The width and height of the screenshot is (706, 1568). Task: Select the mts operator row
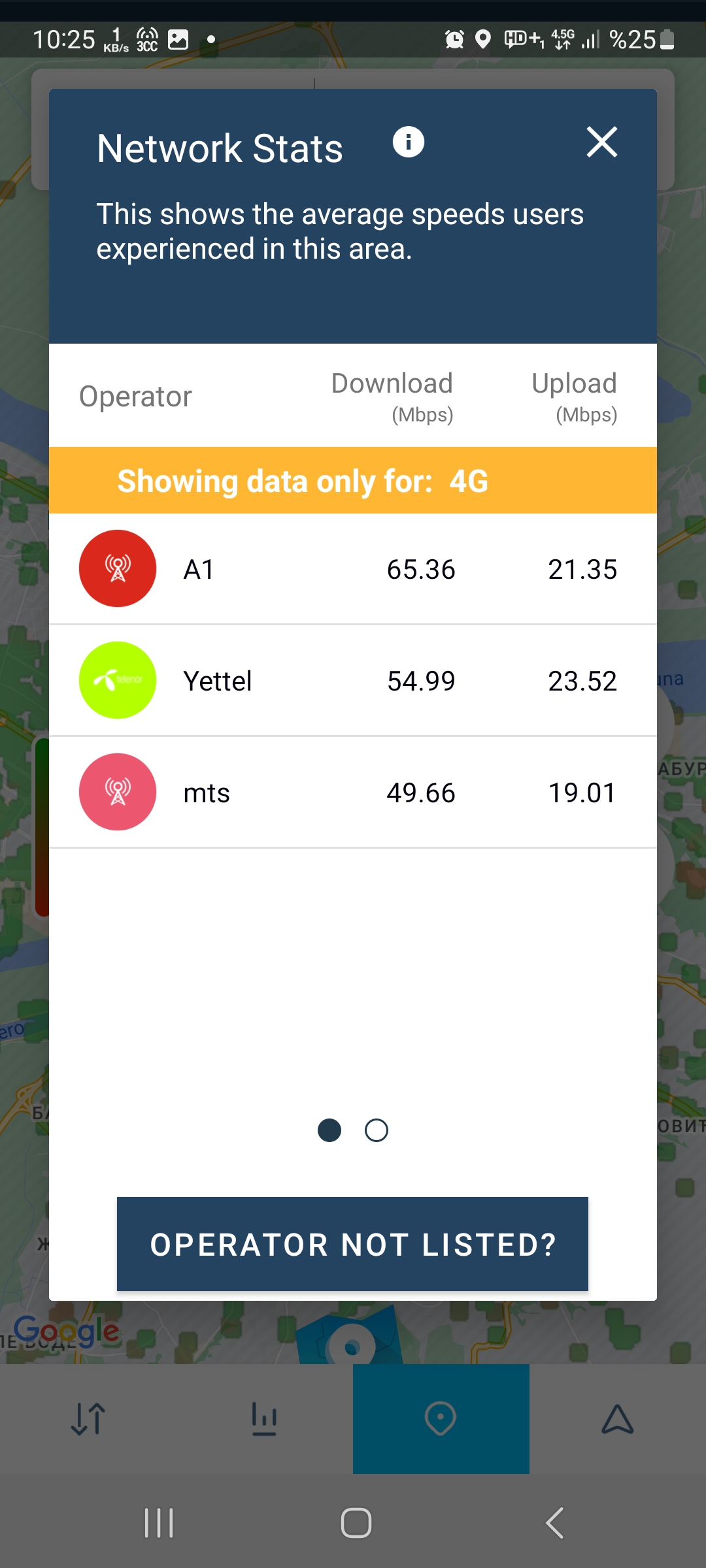coord(353,792)
